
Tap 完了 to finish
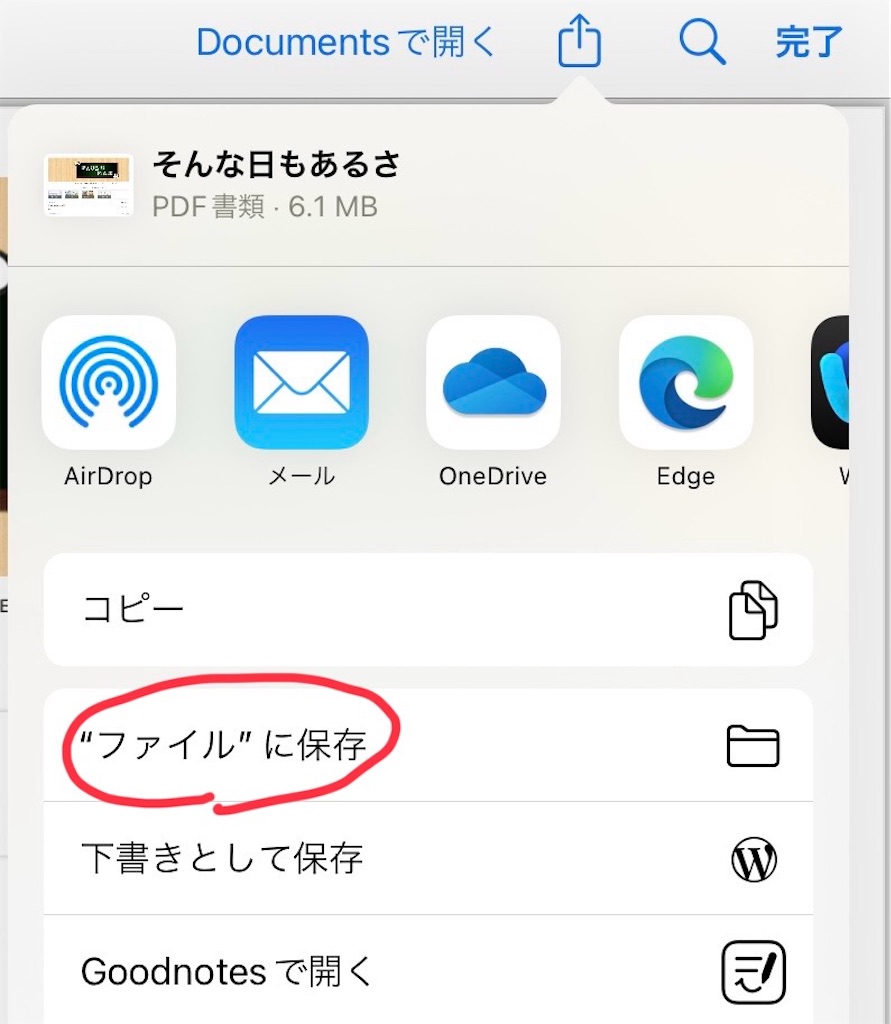[807, 41]
